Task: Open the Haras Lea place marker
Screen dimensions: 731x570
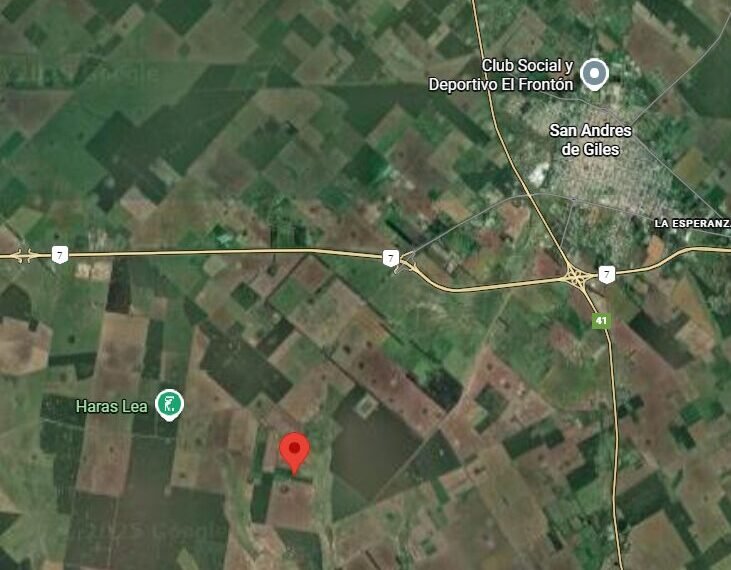Action: click(171, 403)
